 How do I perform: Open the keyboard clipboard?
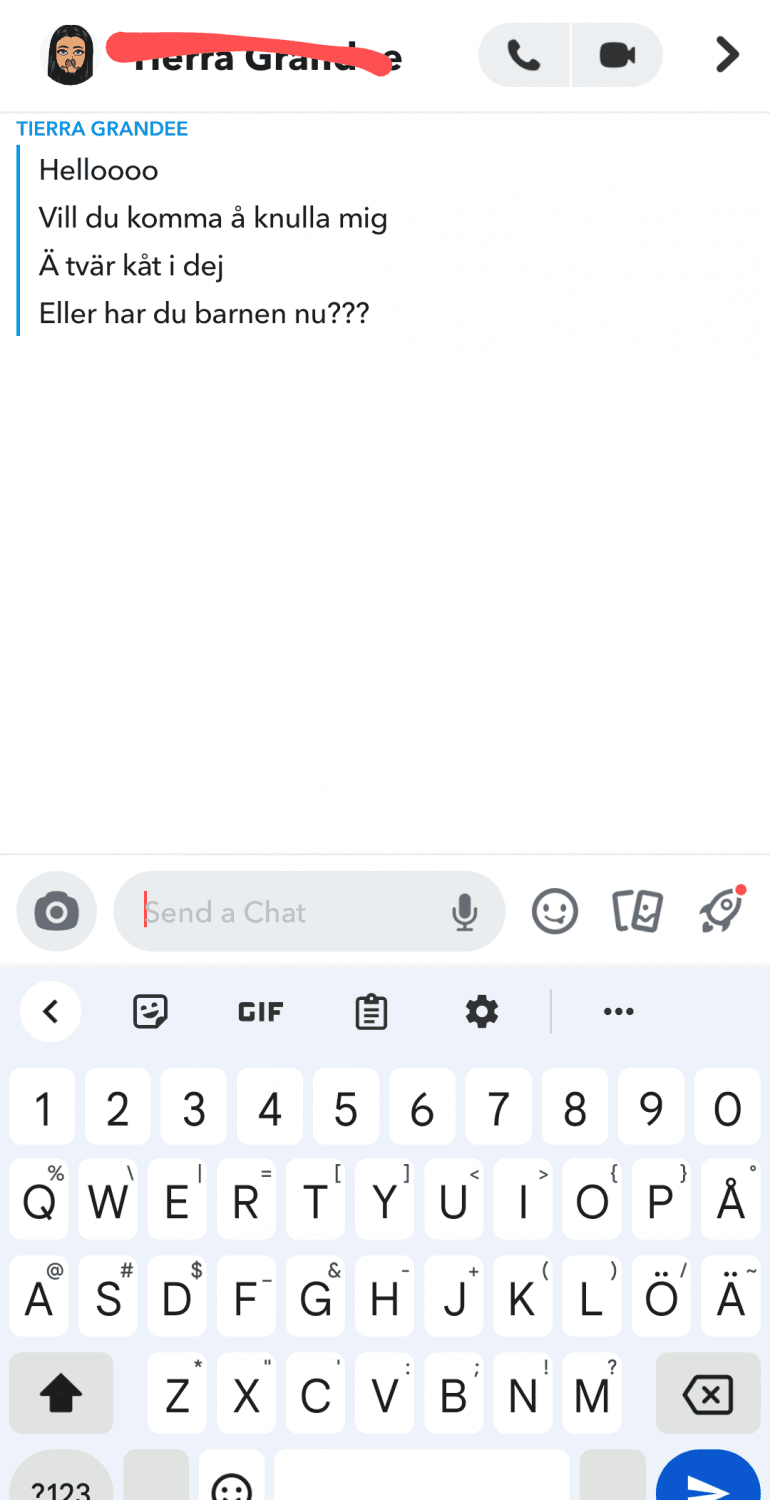pyautogui.click(x=371, y=1012)
